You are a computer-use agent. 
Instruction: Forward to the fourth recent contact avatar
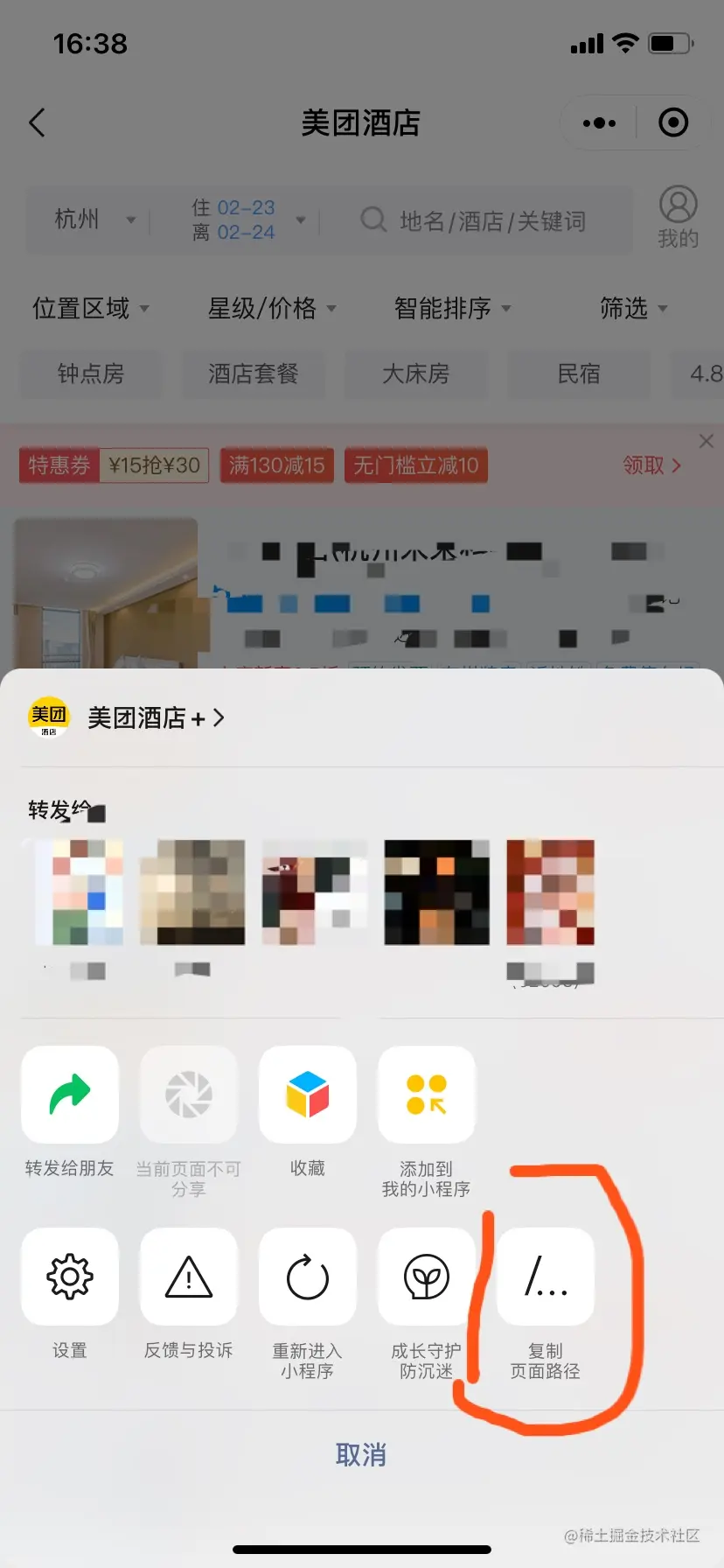tap(436, 892)
